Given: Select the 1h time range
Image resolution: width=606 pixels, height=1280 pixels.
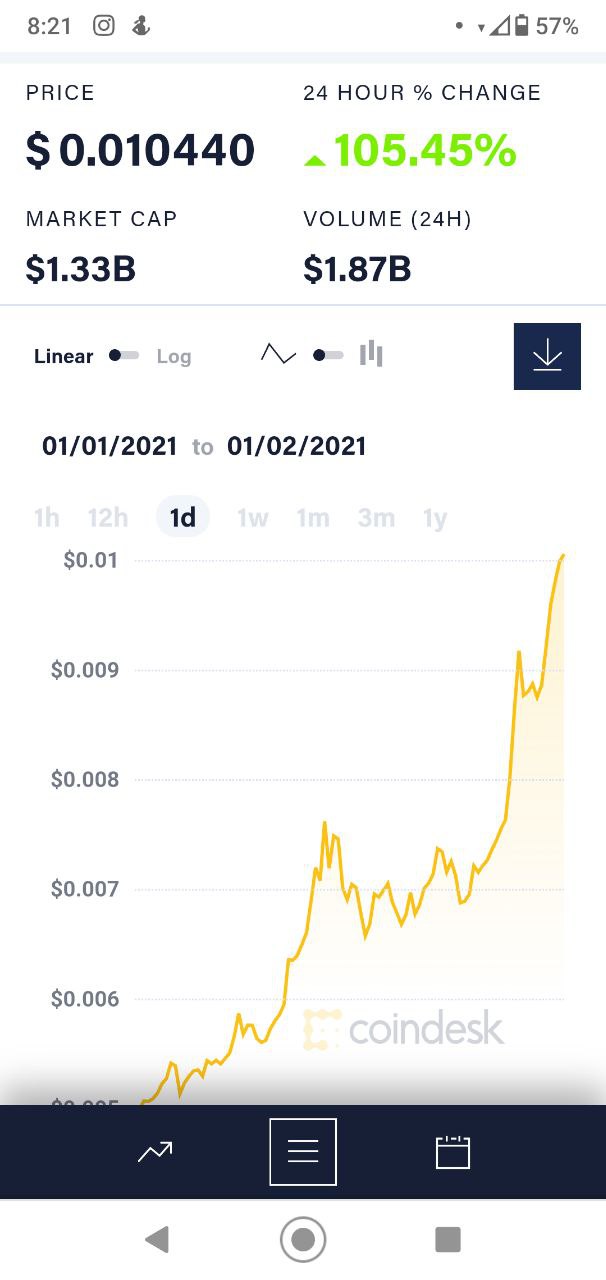Looking at the screenshot, I should pyautogui.click(x=46, y=518).
